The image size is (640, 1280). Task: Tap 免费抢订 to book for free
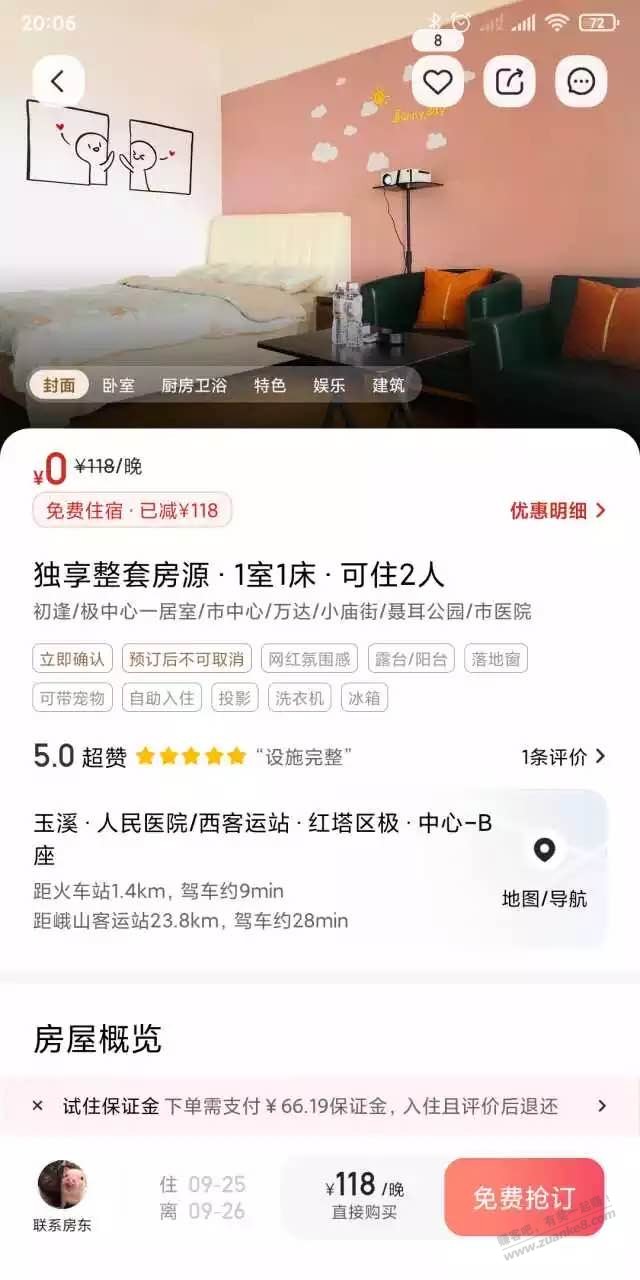point(524,1197)
